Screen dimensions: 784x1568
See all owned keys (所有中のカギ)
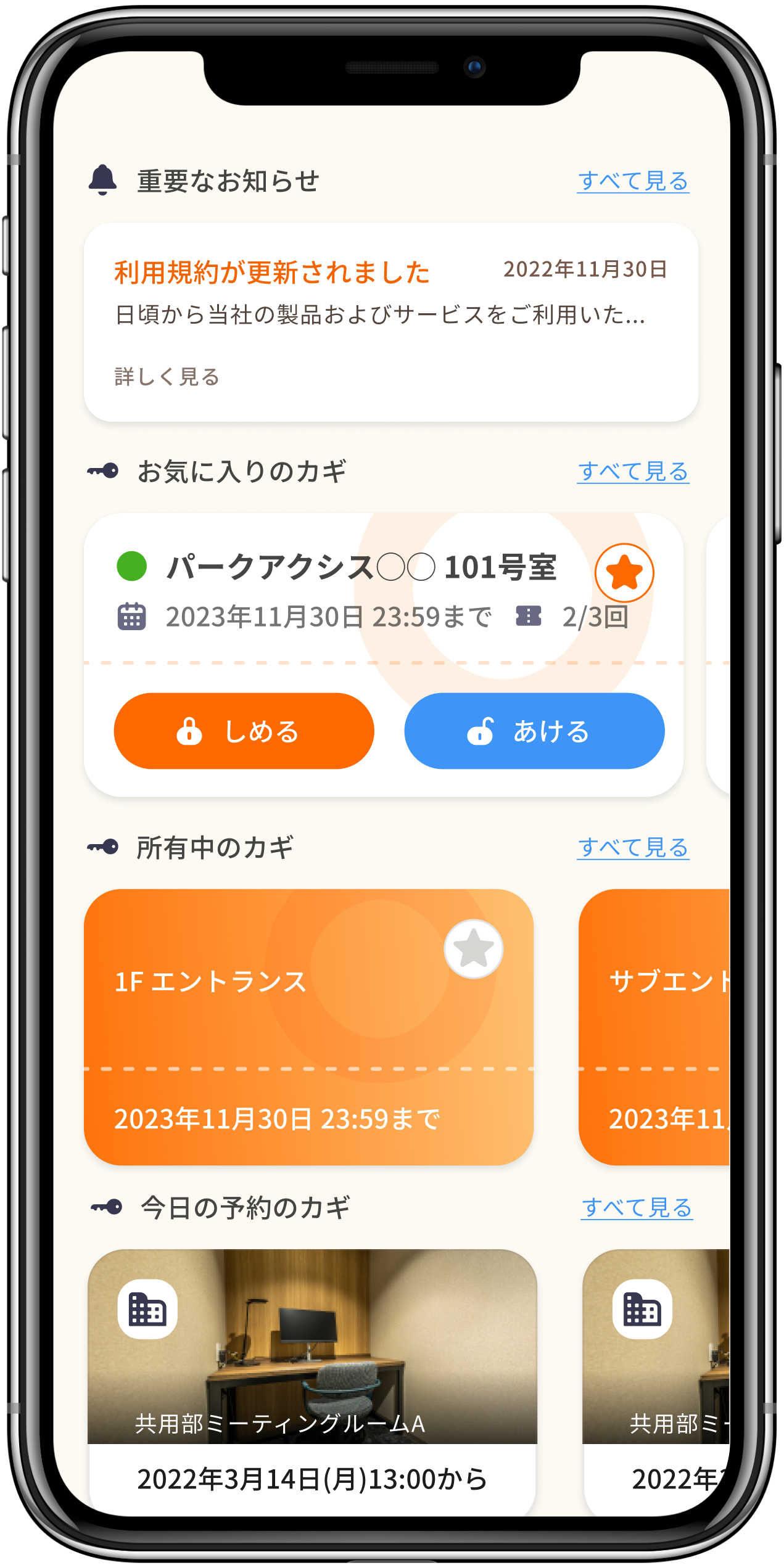tap(632, 848)
